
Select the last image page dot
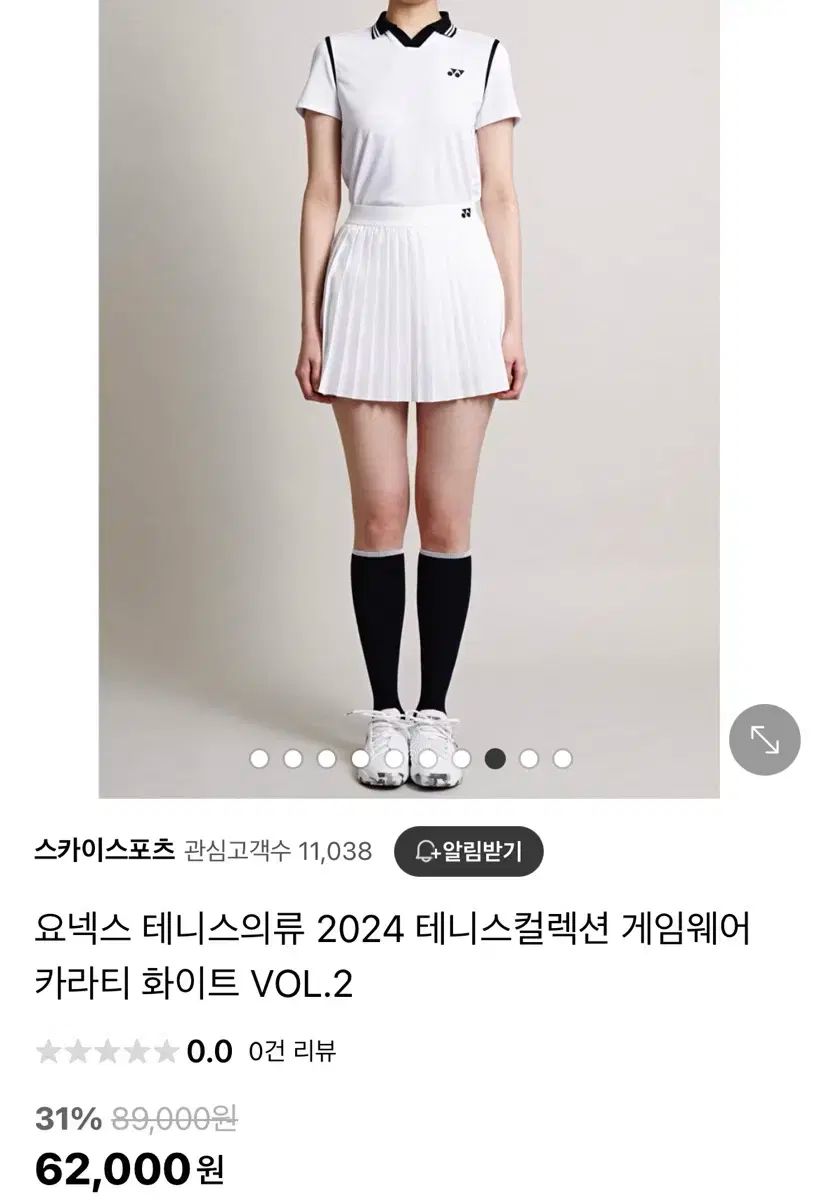pyautogui.click(x=562, y=759)
